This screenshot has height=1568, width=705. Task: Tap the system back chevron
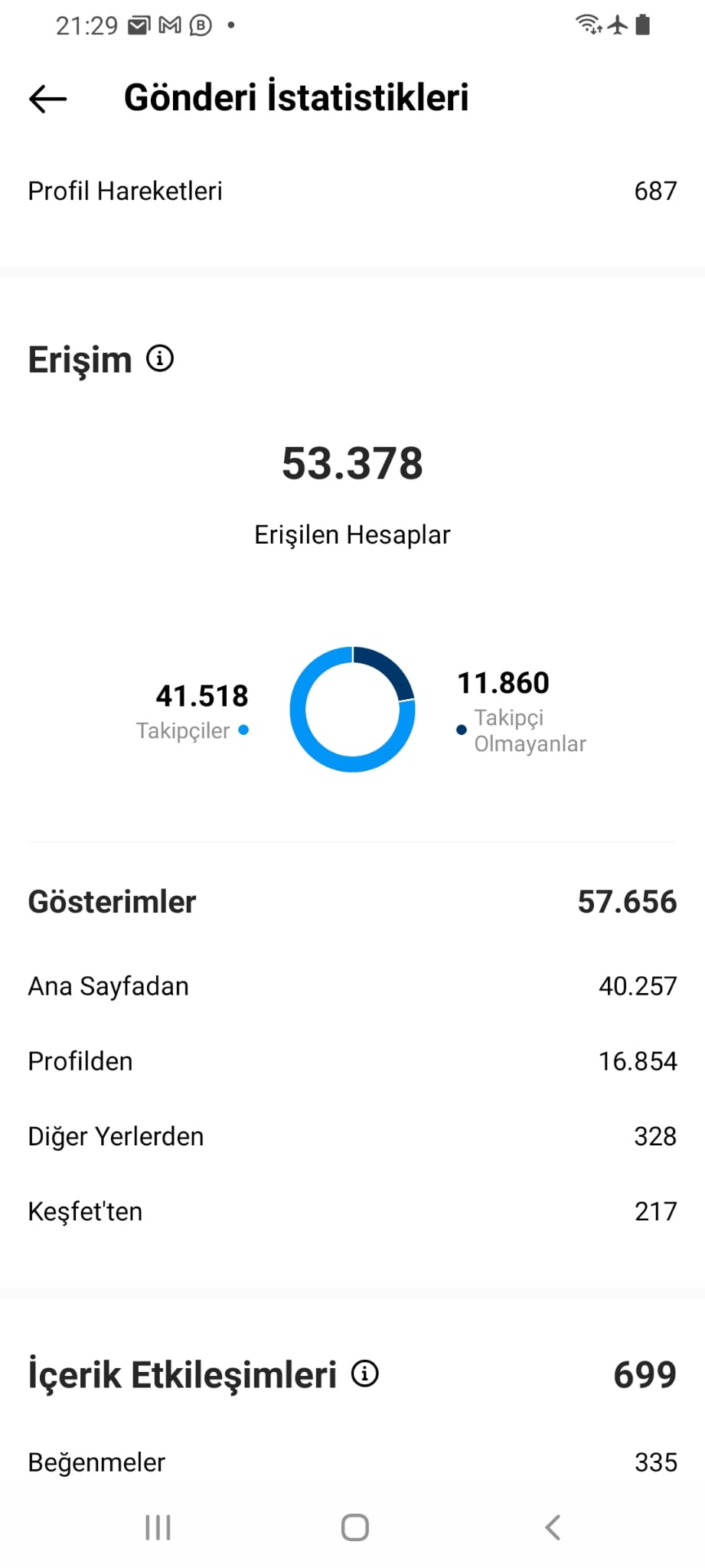553,1527
